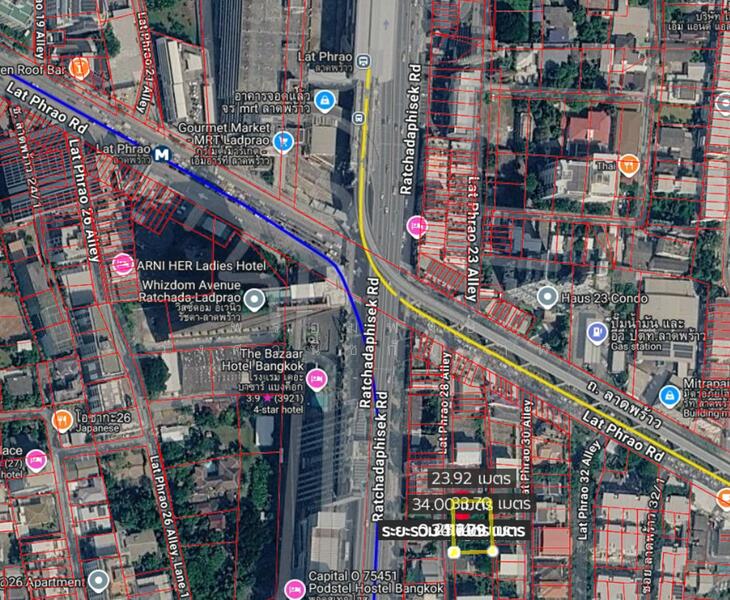Viewport: 730px width, 600px height.
Task: Select the ARNI HER Ladies Hotel pin
Action: [x=123, y=265]
